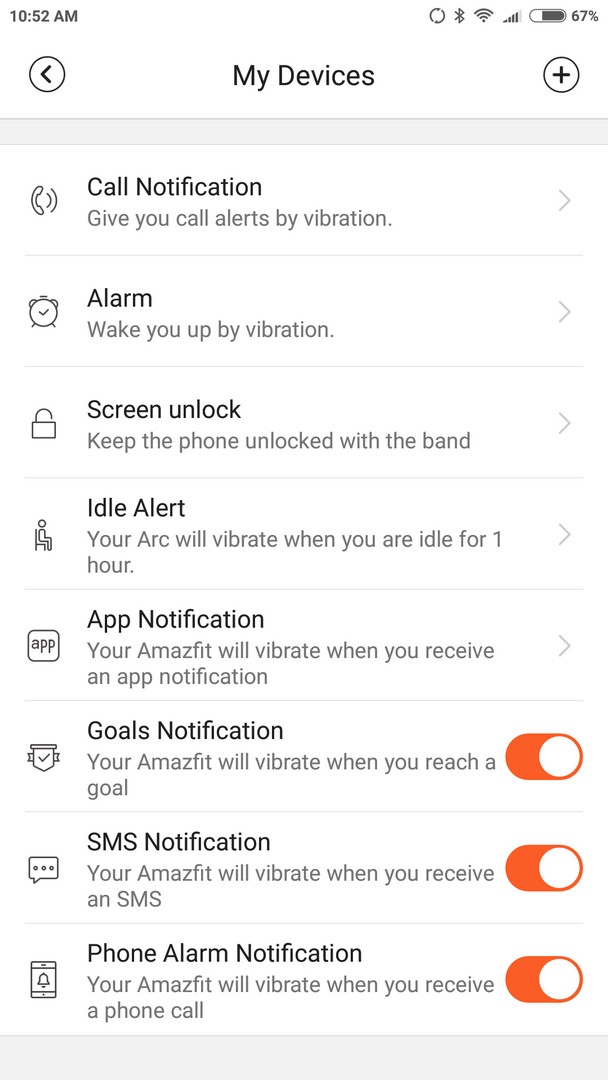Toggle off Phone Alarm Notification
Viewport: 608px width, 1080px height.
[x=544, y=979]
